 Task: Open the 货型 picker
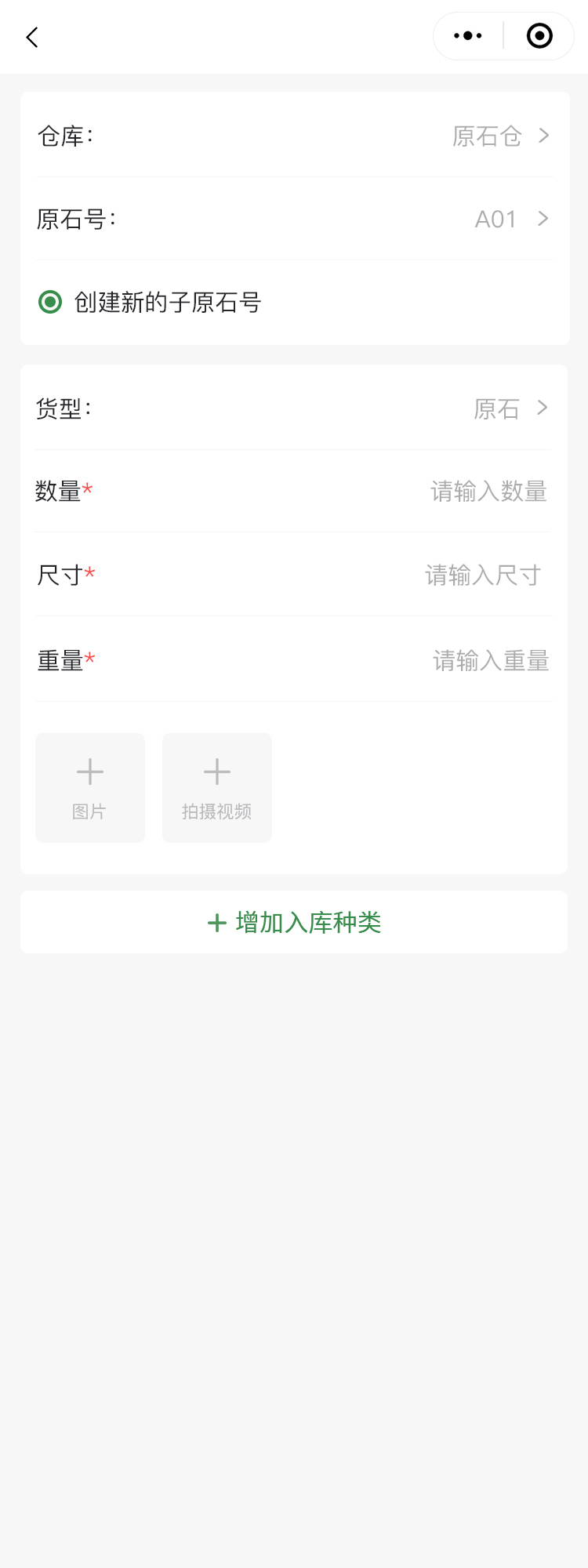coord(510,408)
